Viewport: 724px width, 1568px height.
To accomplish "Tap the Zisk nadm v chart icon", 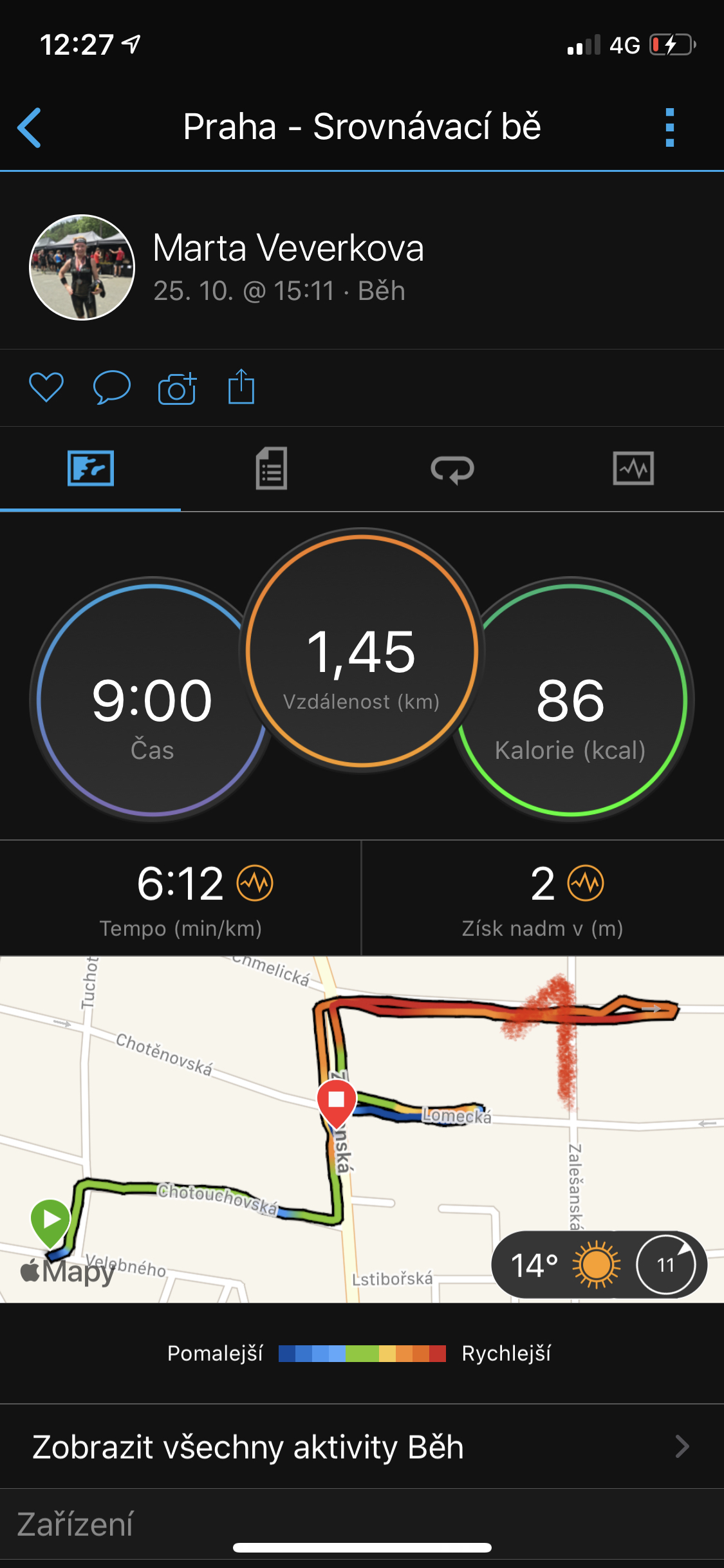I will 586,883.
